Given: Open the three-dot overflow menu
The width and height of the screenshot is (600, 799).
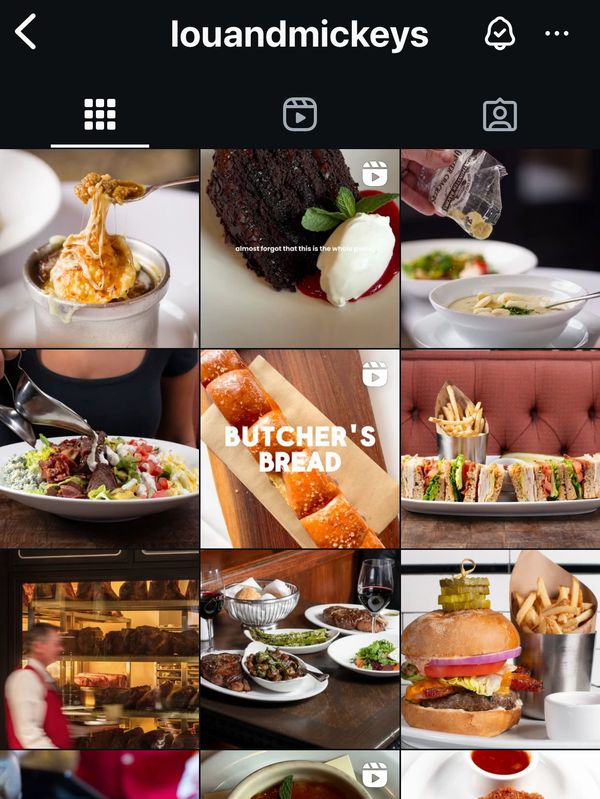Looking at the screenshot, I should [x=557, y=33].
